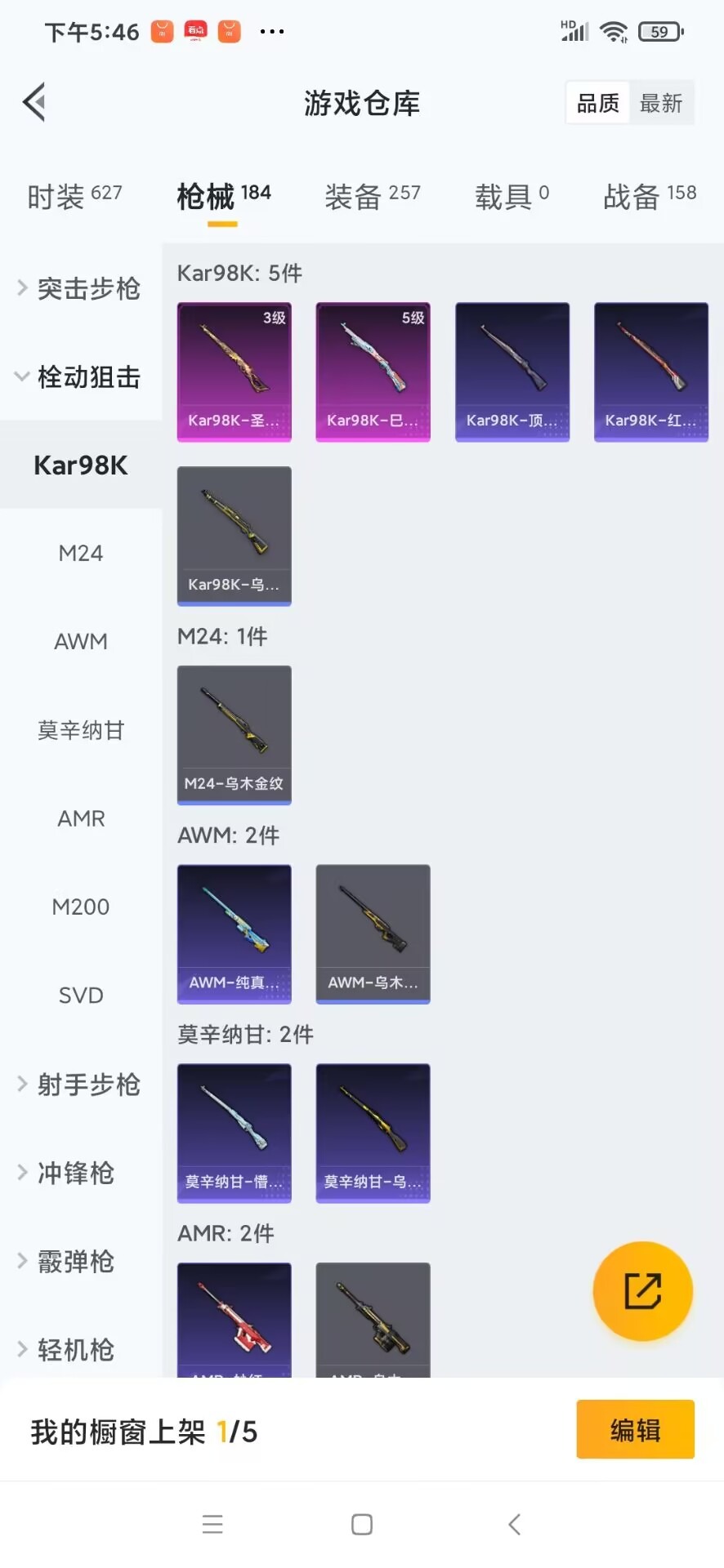
Task: Open the 战备 tab
Action: coord(649,196)
